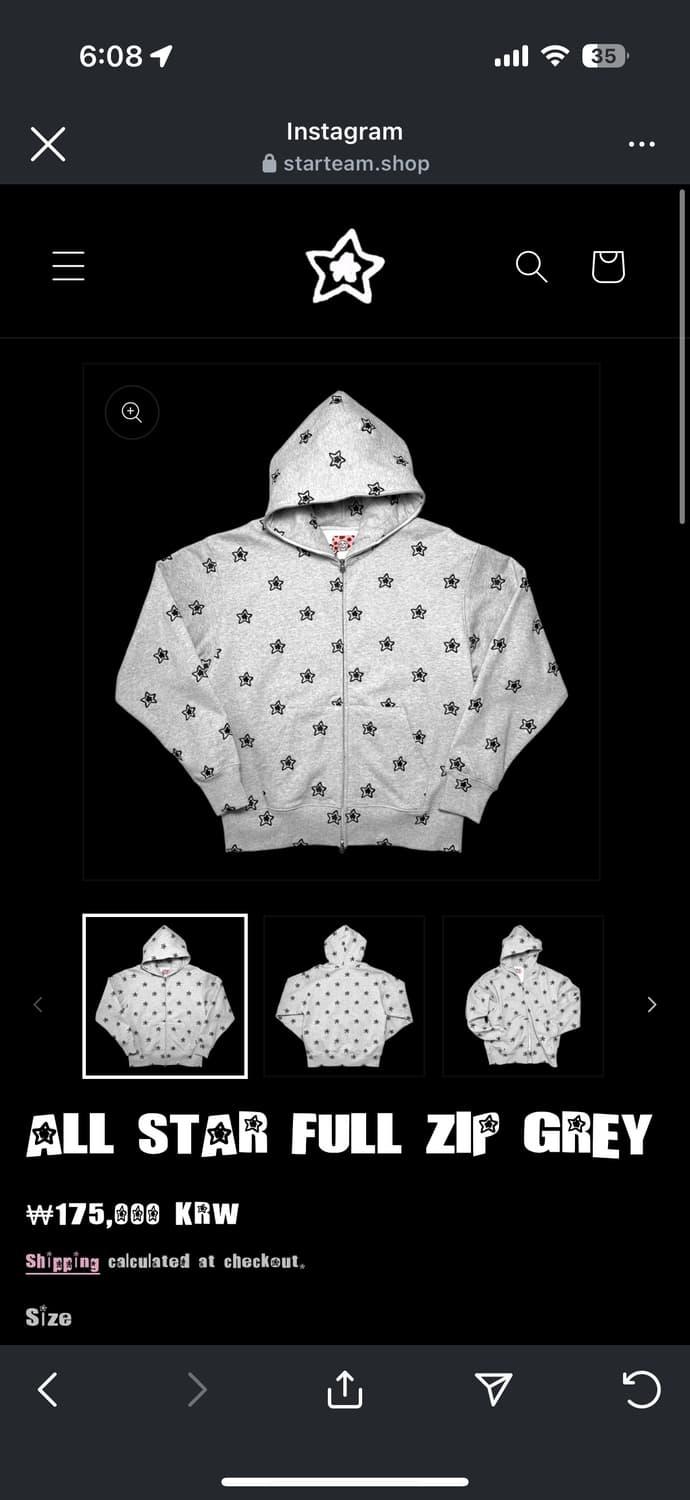Open the hamburger navigation menu
The height and width of the screenshot is (1500, 690).
click(x=68, y=266)
